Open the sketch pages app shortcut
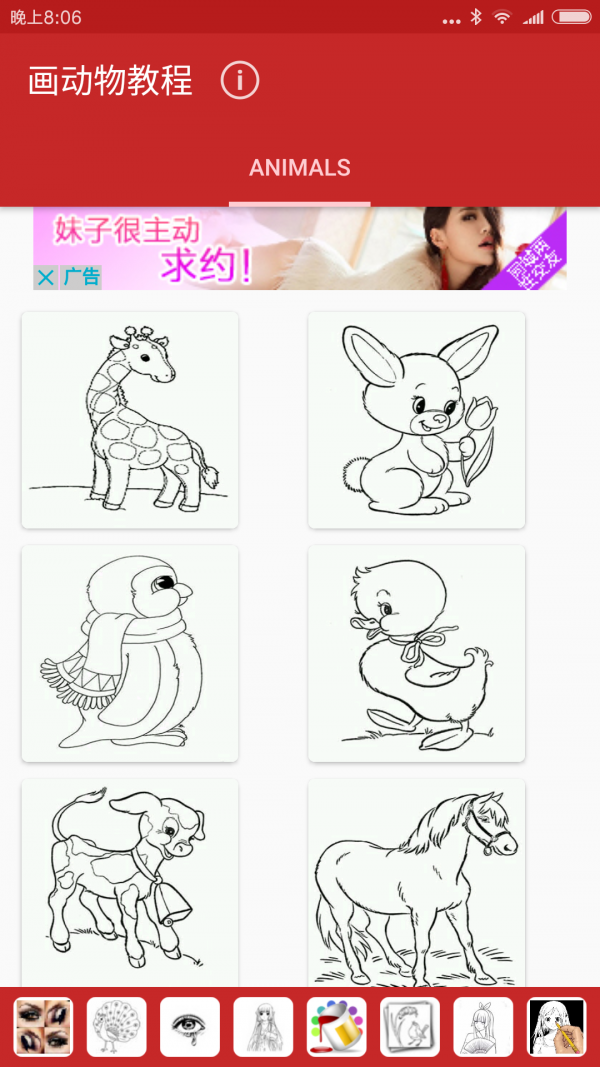 click(410, 1027)
